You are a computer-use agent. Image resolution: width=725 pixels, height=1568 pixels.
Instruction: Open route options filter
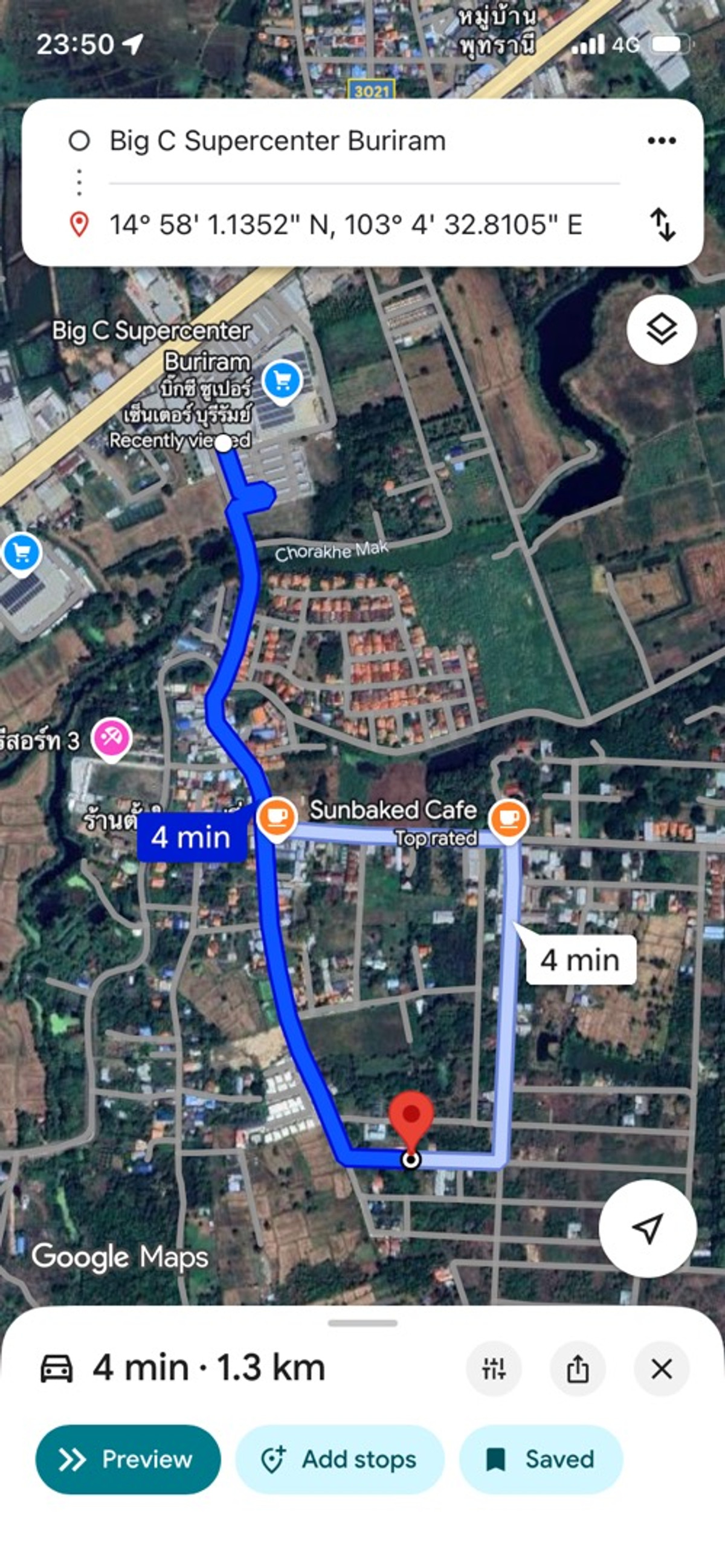pos(494,1369)
